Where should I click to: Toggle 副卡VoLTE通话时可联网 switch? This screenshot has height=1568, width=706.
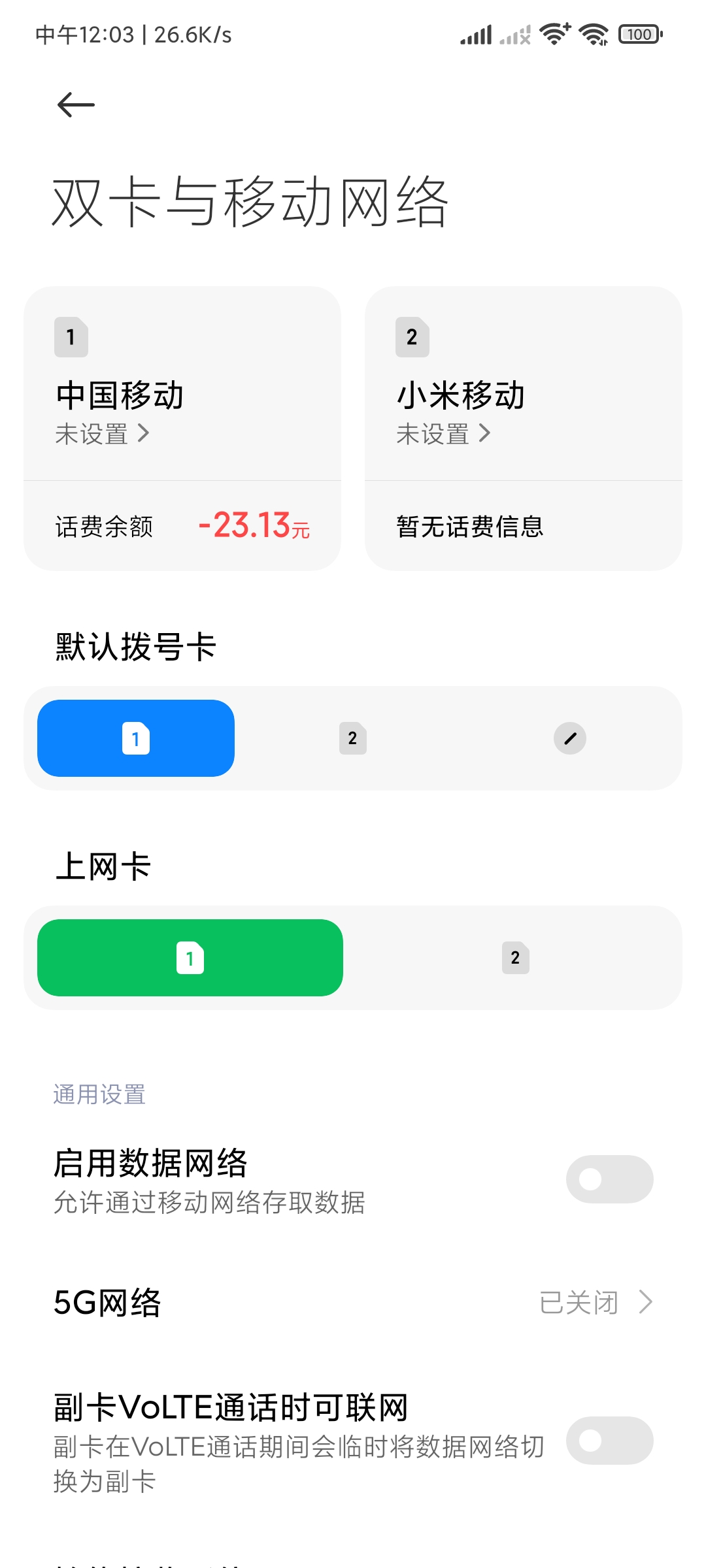tap(610, 1441)
